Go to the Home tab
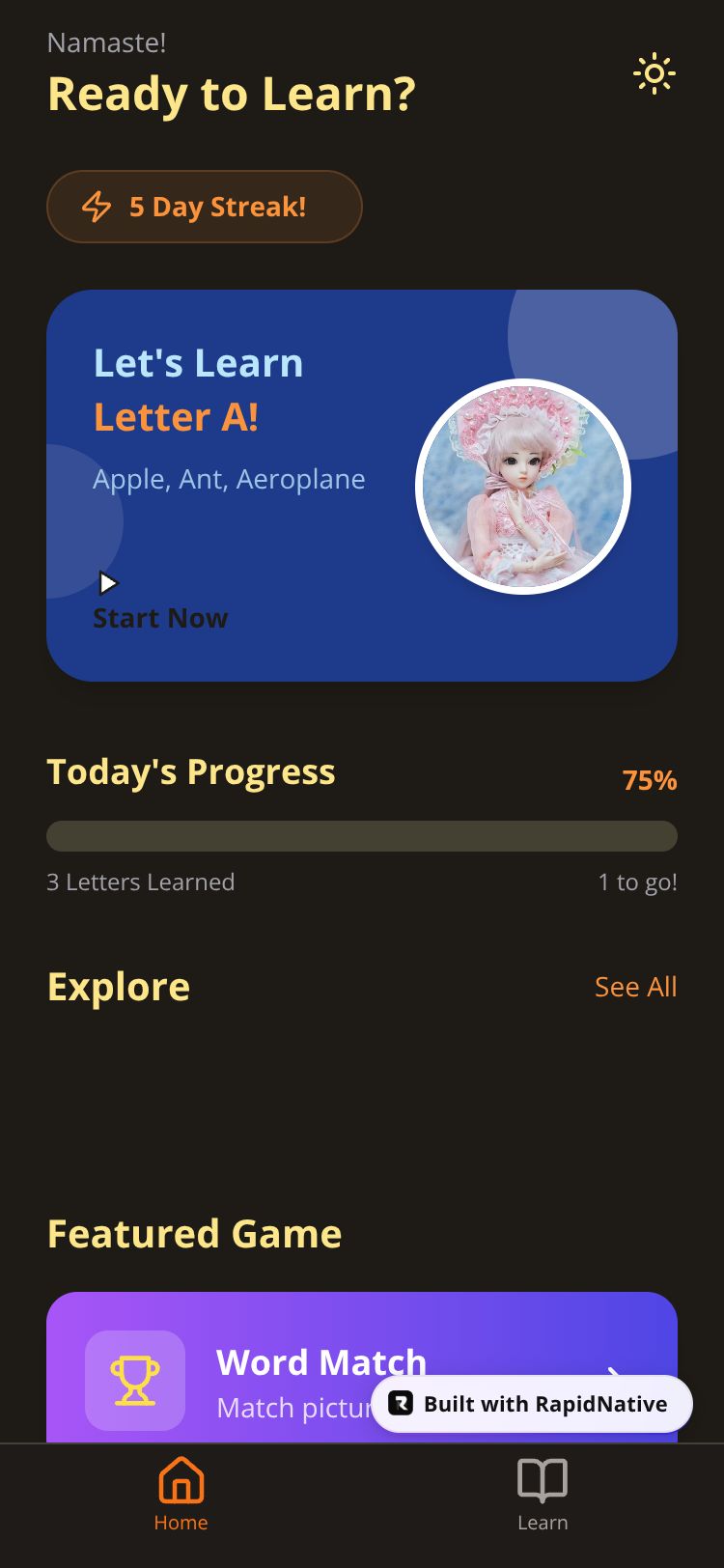Screen dimensions: 724x1568 point(181,1493)
